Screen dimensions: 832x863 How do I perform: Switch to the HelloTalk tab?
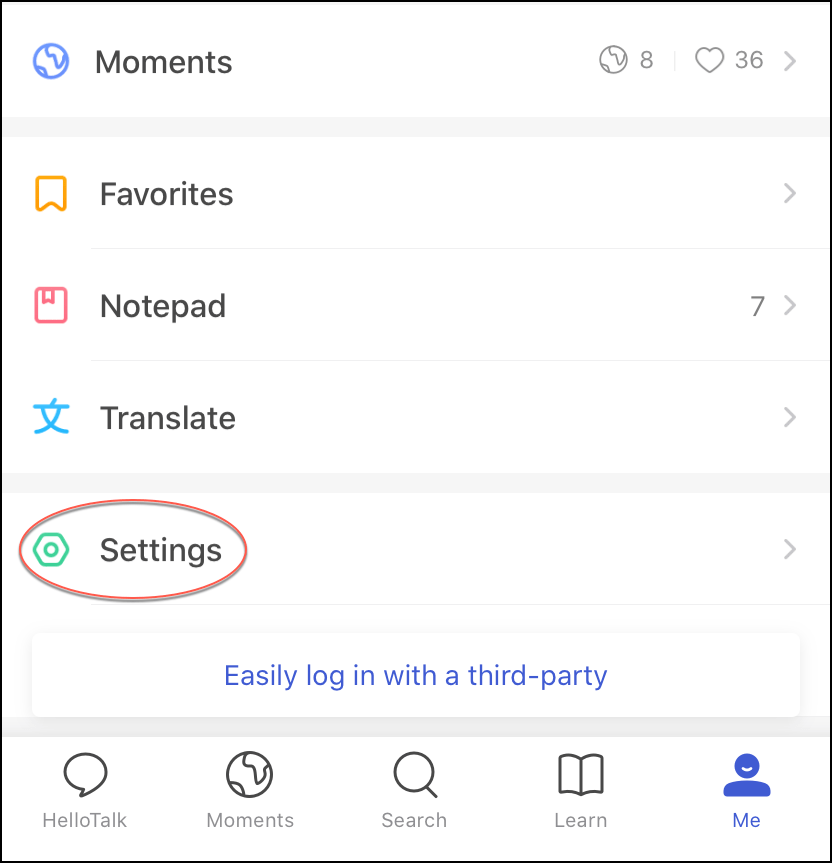coord(85,791)
